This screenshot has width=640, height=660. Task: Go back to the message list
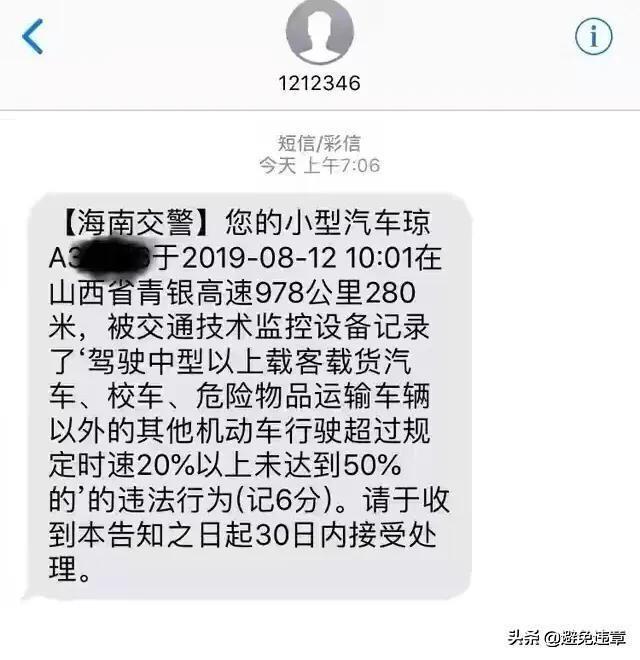33,36
